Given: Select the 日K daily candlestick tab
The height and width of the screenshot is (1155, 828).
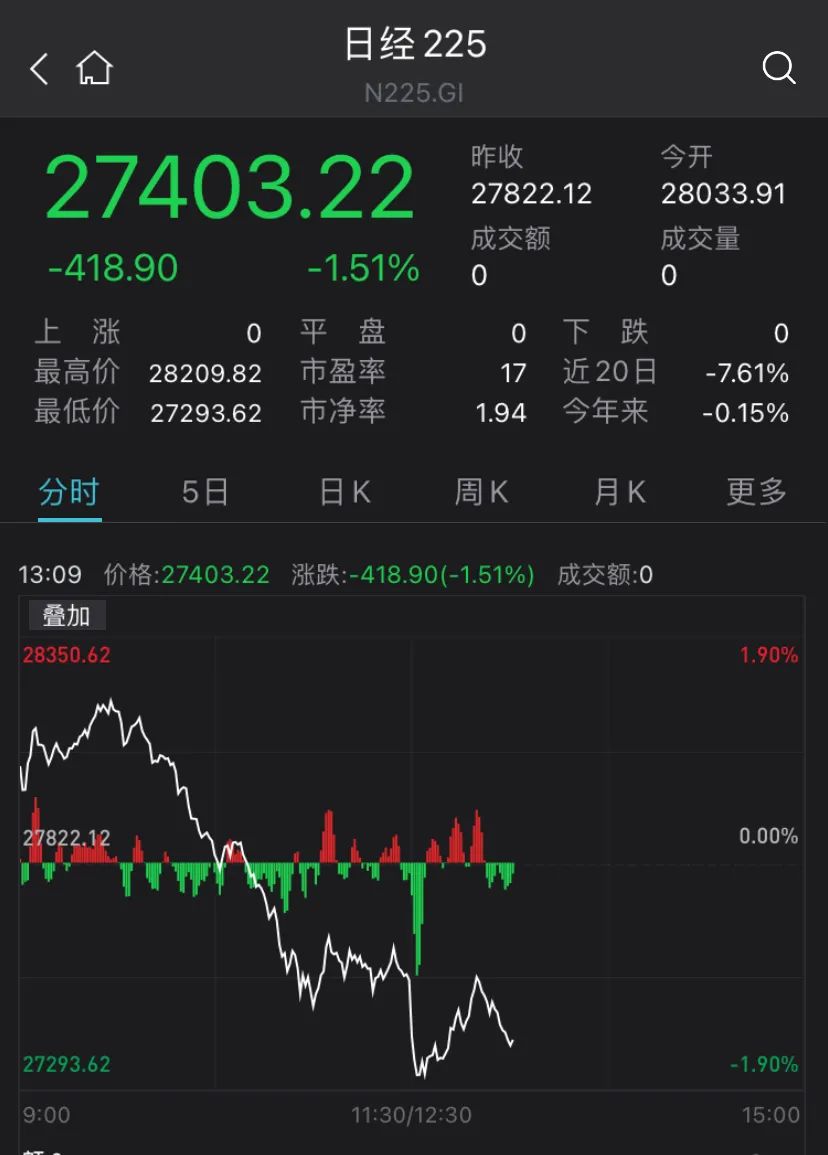Looking at the screenshot, I should pyautogui.click(x=343, y=491).
